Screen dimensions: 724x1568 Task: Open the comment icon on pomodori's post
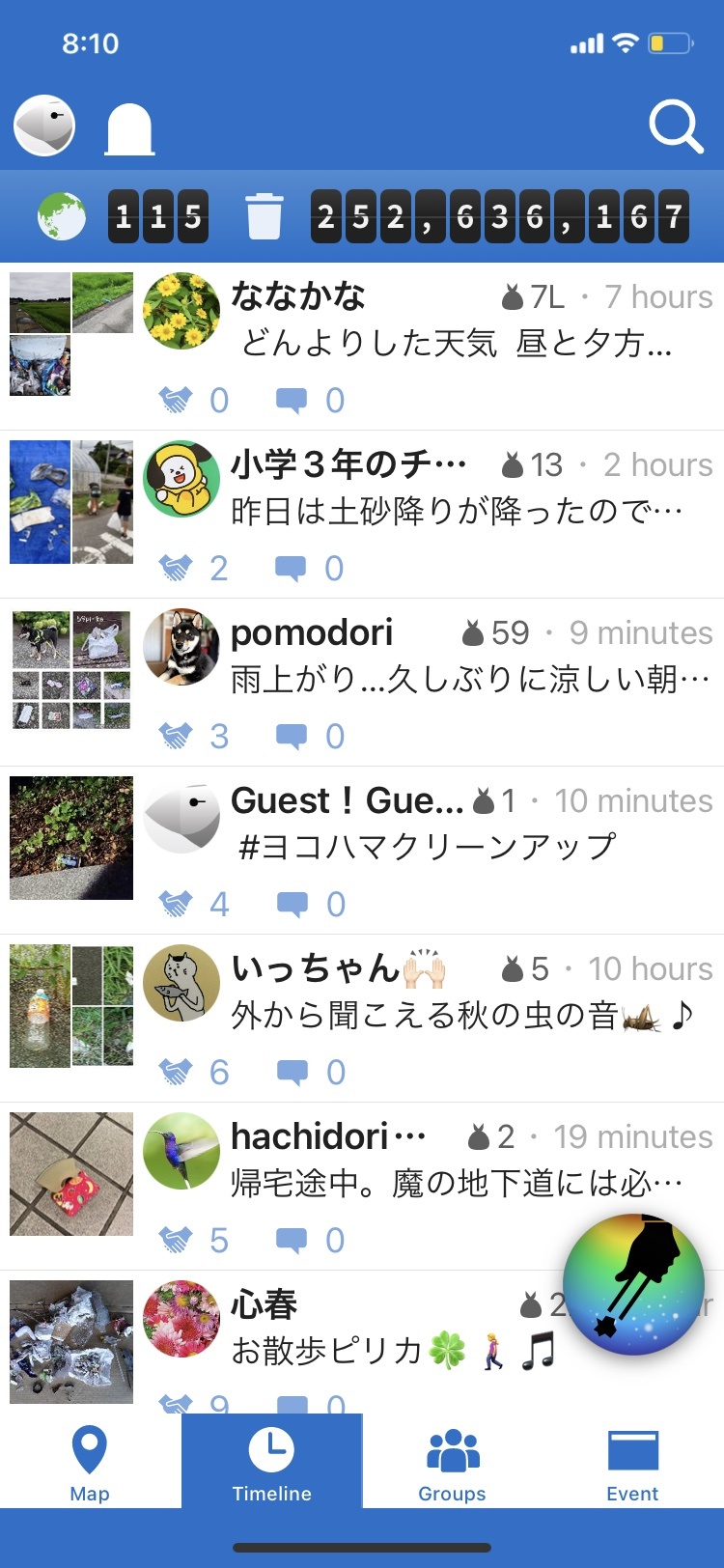tap(294, 735)
